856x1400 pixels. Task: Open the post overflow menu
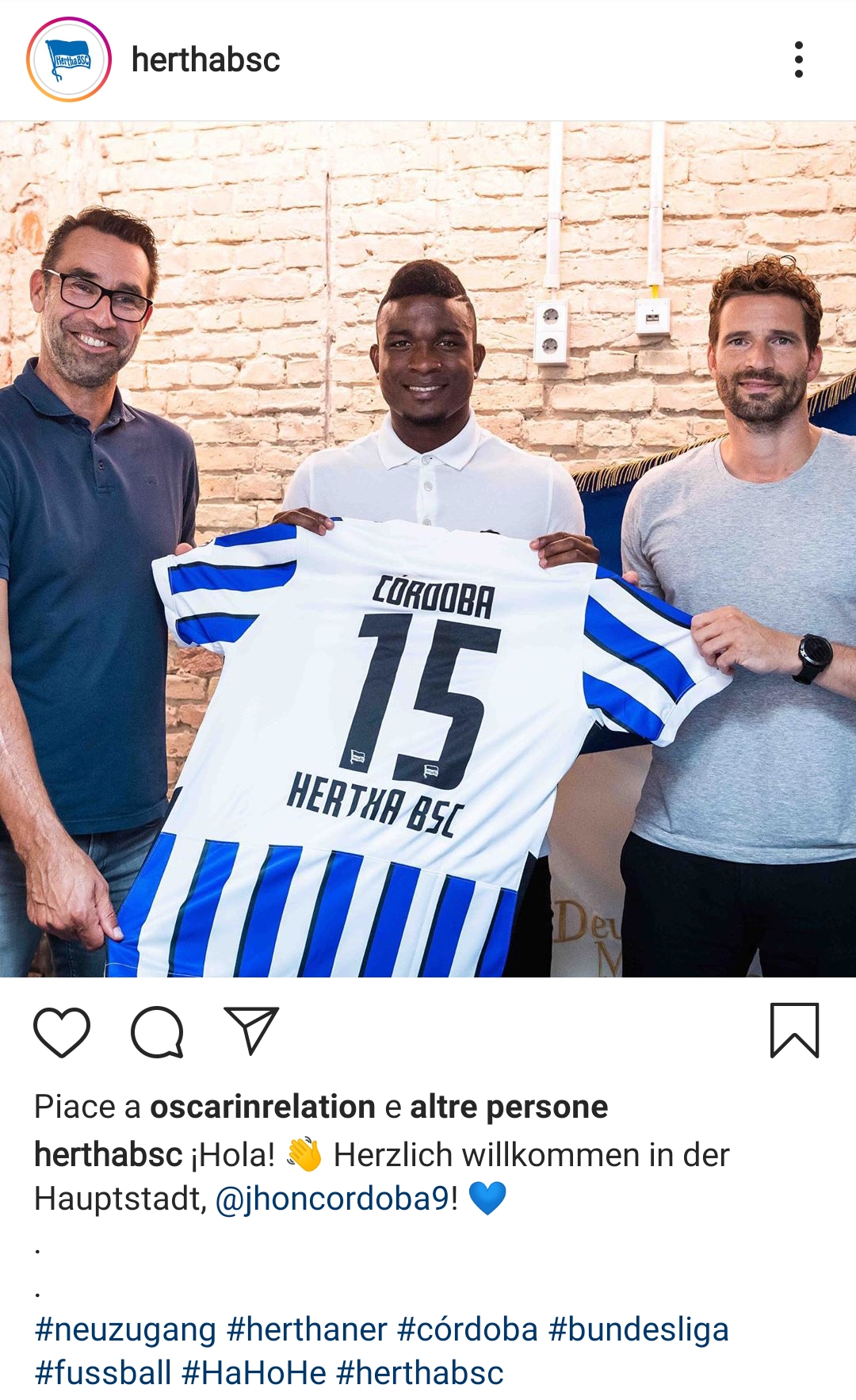798,59
